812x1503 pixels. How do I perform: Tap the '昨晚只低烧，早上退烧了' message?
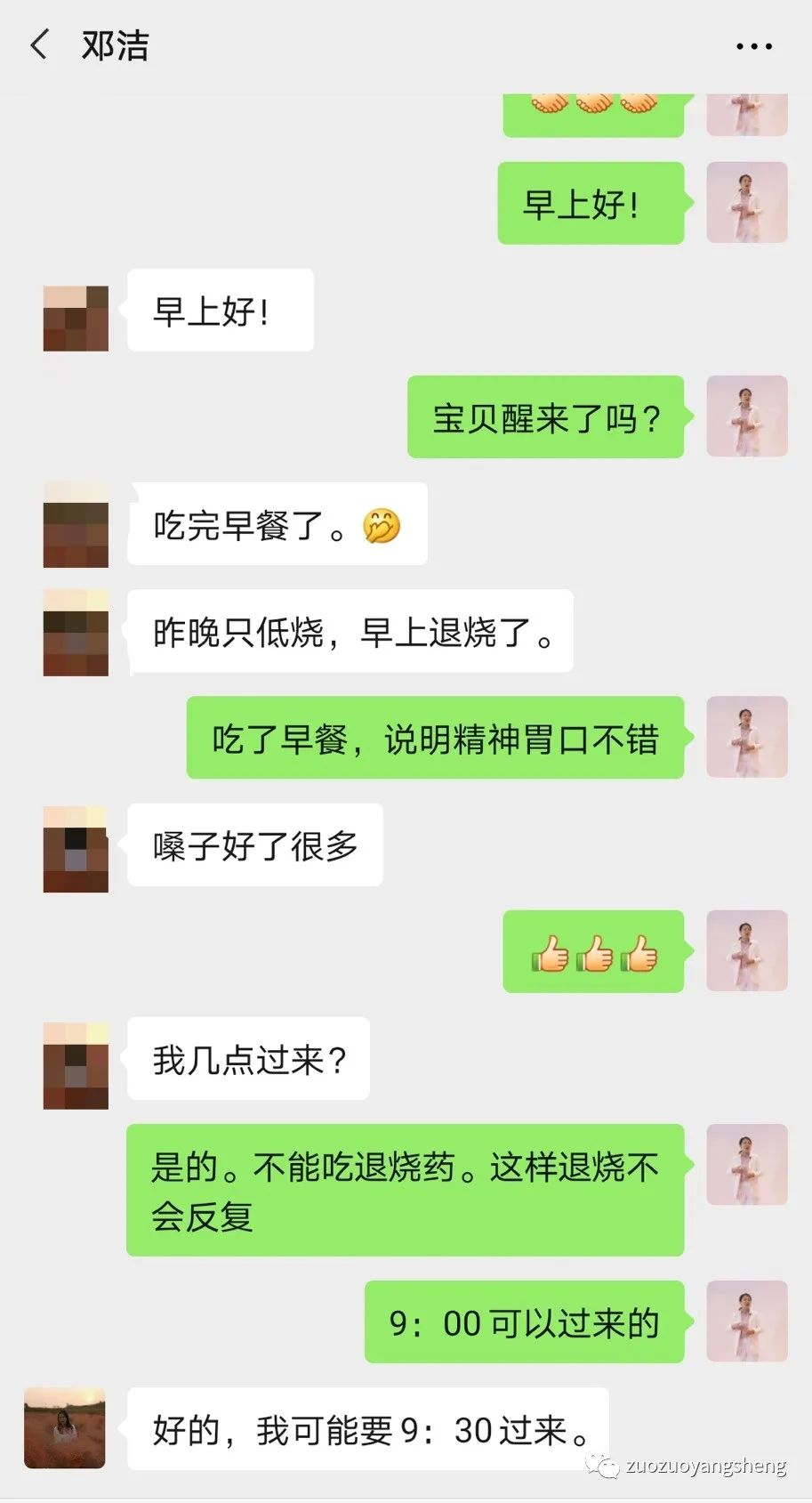pyautogui.click(x=350, y=634)
